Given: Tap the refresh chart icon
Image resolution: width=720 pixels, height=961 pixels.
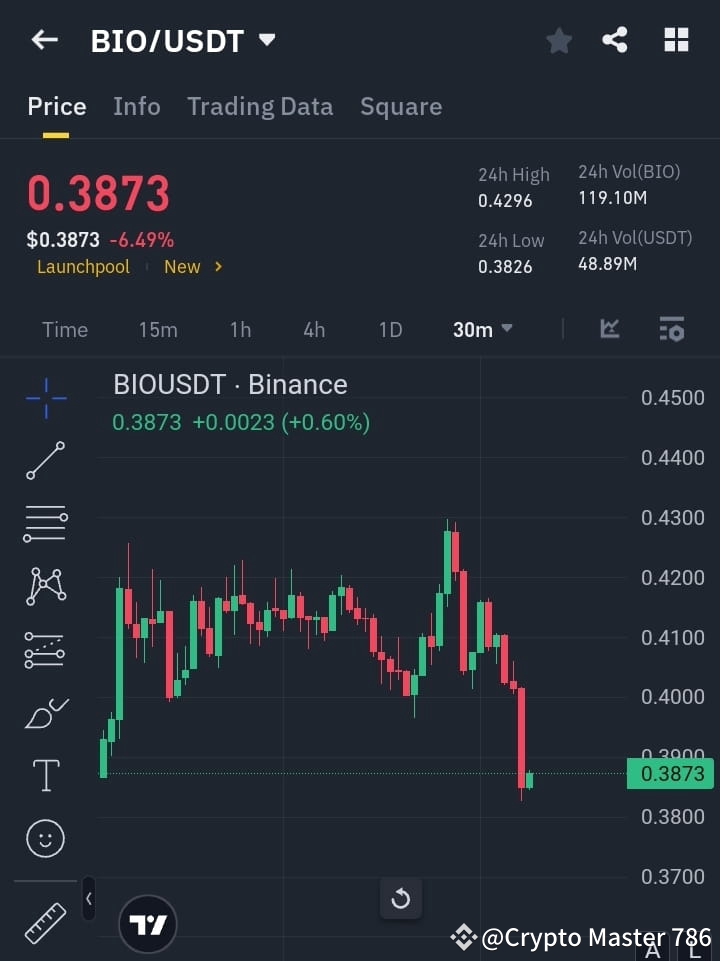Looking at the screenshot, I should (x=400, y=899).
